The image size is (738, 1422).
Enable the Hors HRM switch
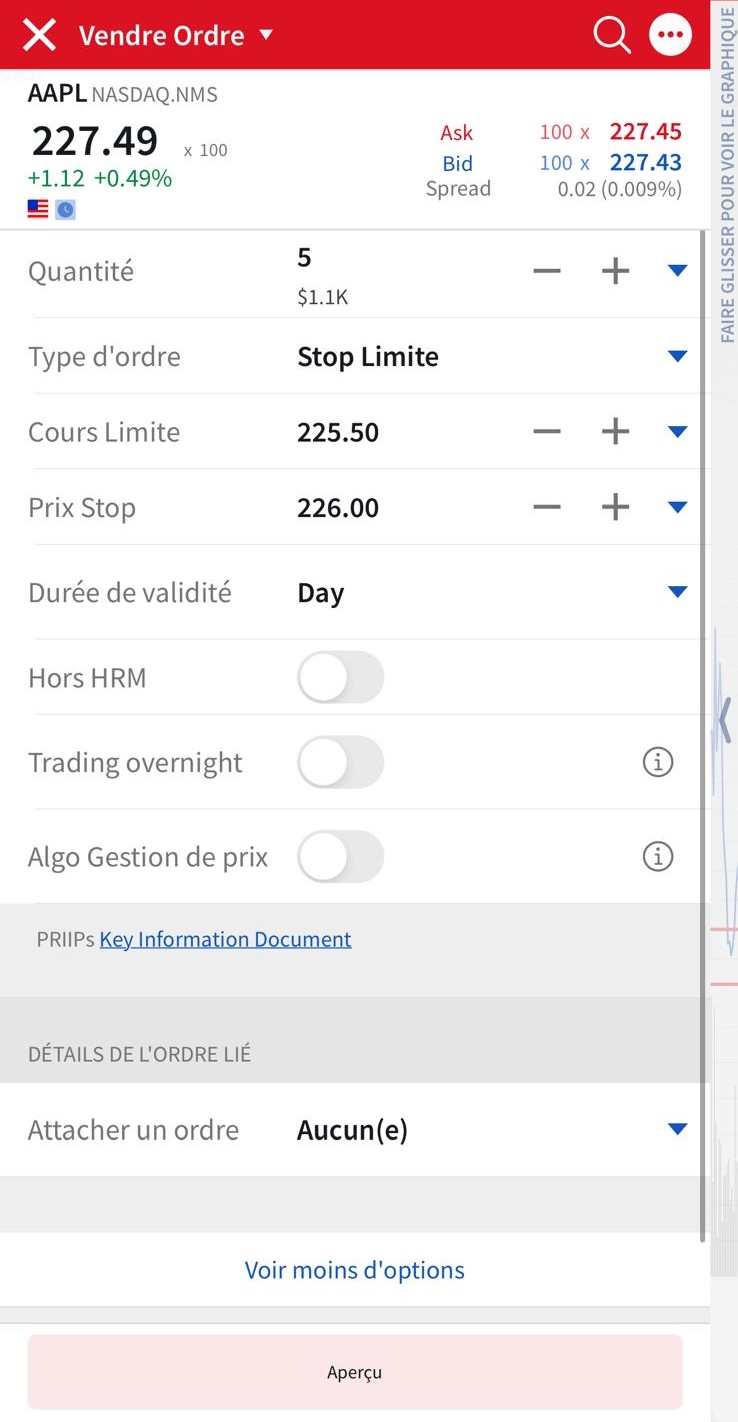coord(340,677)
